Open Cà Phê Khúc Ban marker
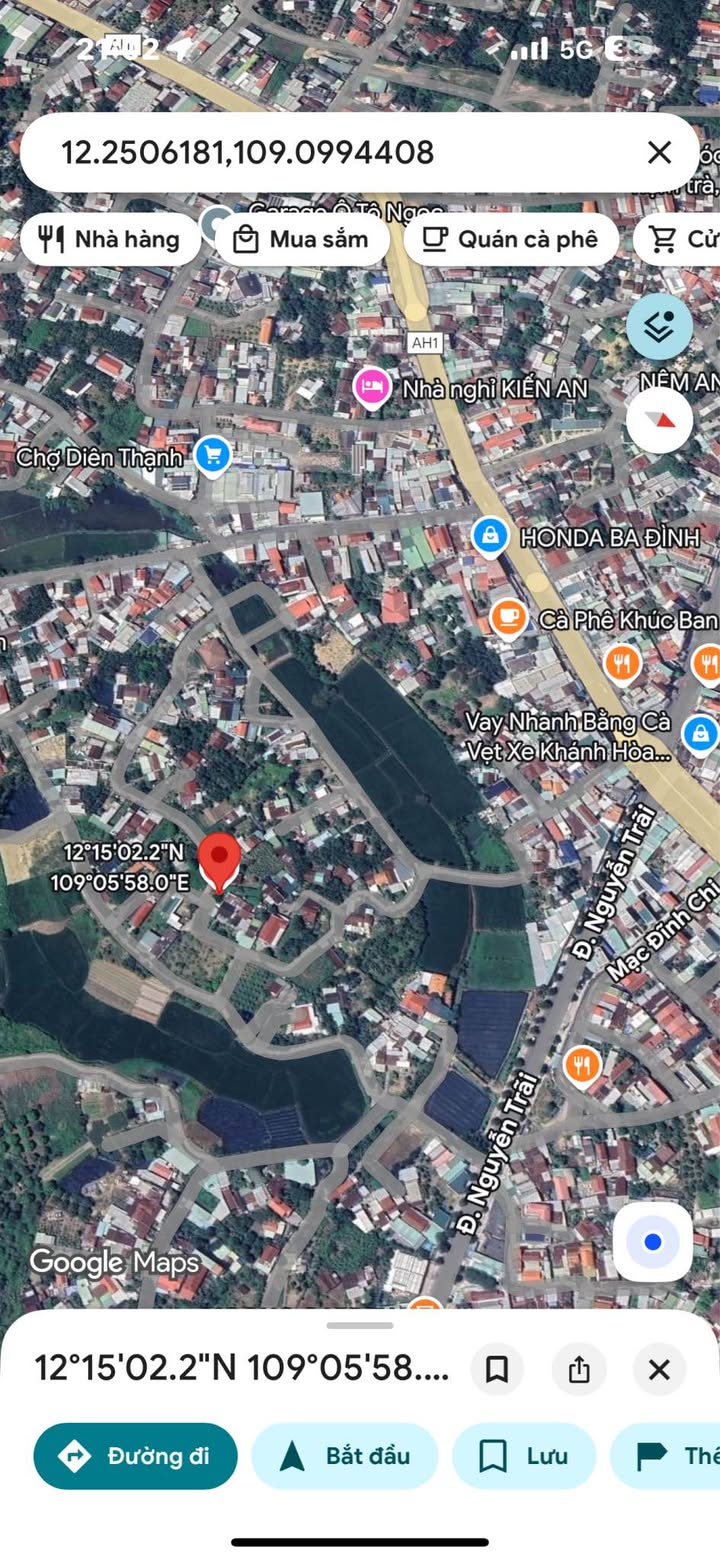The width and height of the screenshot is (720, 1560). tap(508, 618)
